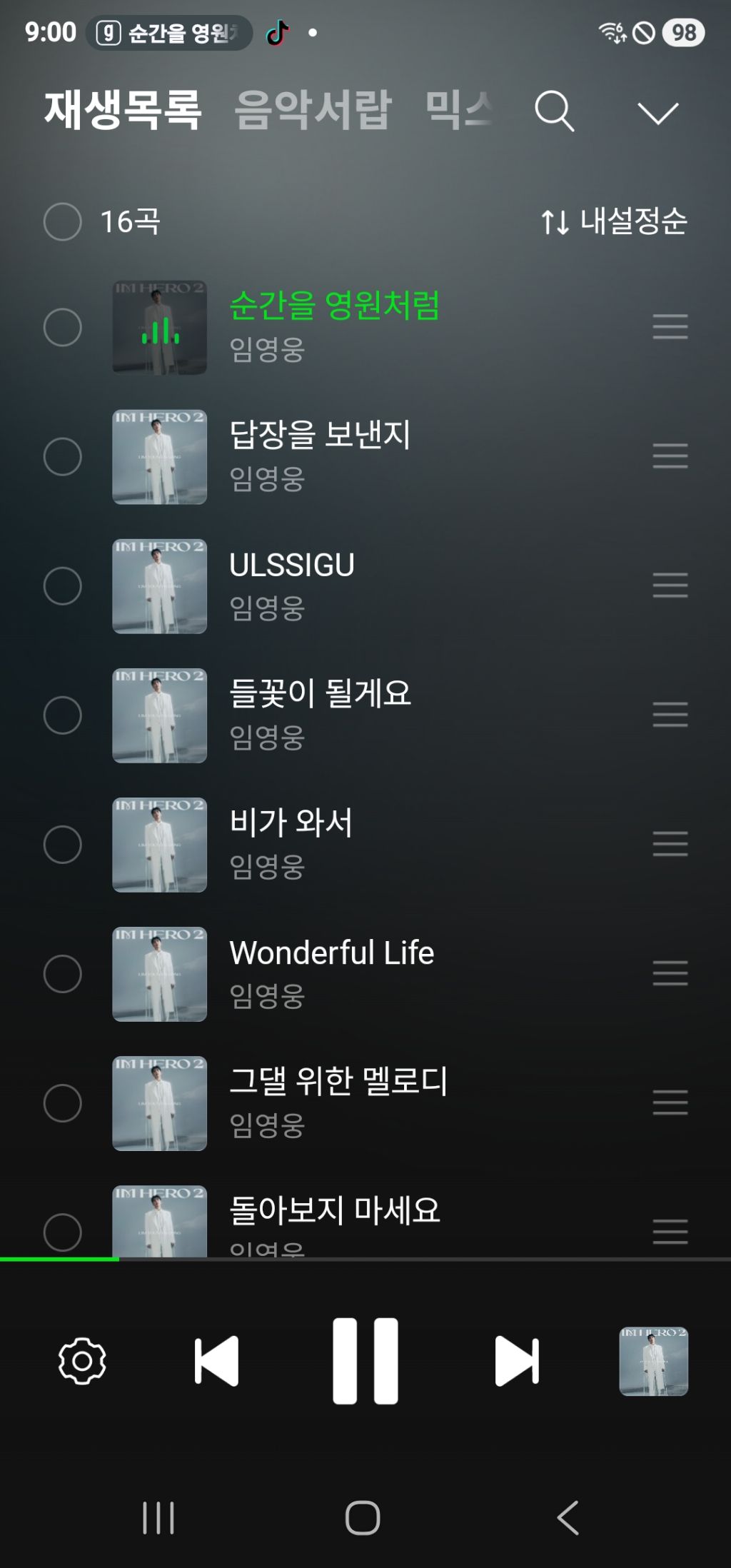Open the now playing album art thumbnail
Screen dimensions: 731x1568
653,1361
